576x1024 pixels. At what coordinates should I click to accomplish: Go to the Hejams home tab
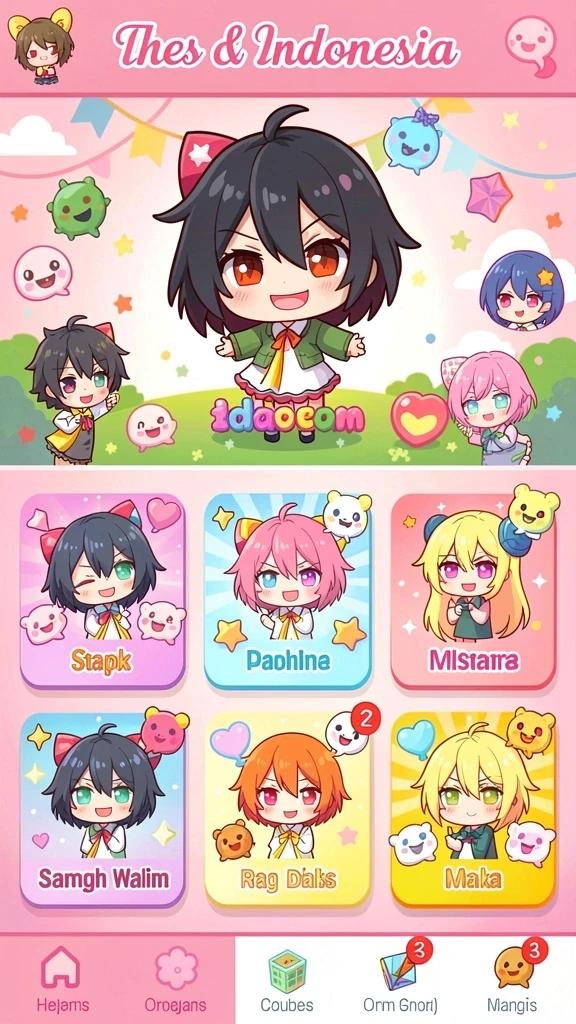[x=62, y=979]
